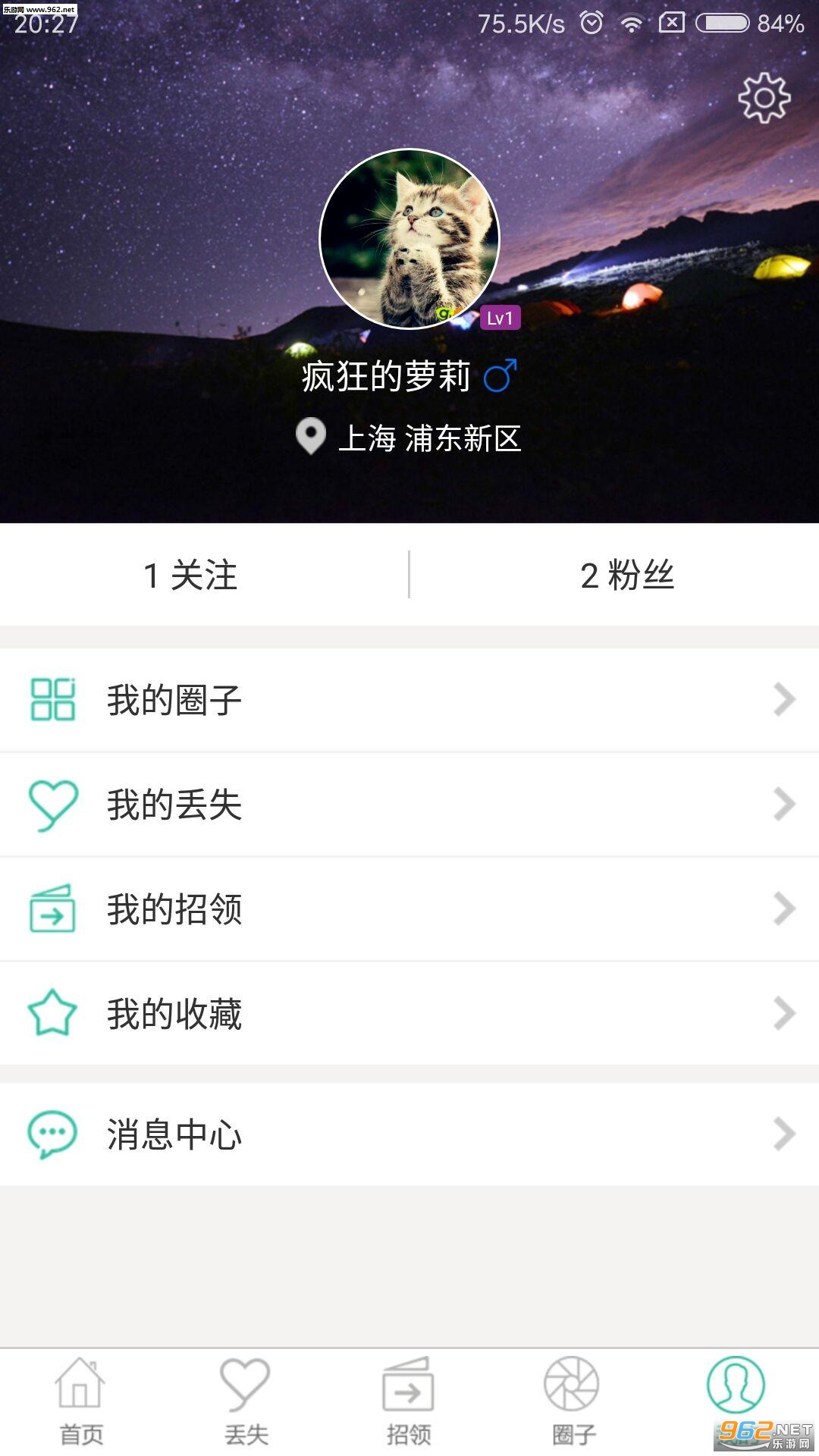Open 我的圈子 row
The height and width of the screenshot is (1456, 819).
409,699
